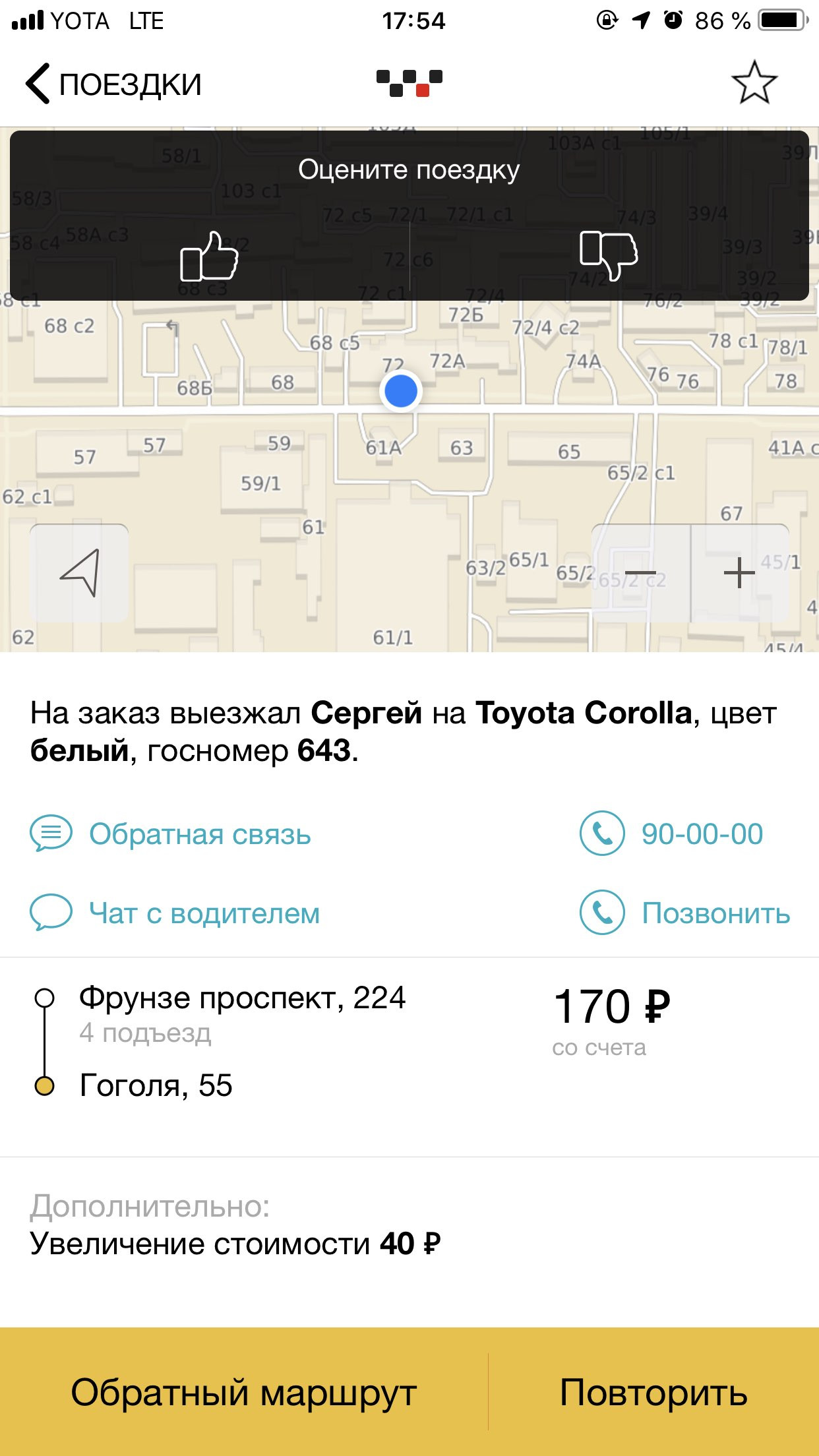This screenshot has height=1456, width=819.
Task: Add this trip to favorites with star
Action: coord(754,82)
